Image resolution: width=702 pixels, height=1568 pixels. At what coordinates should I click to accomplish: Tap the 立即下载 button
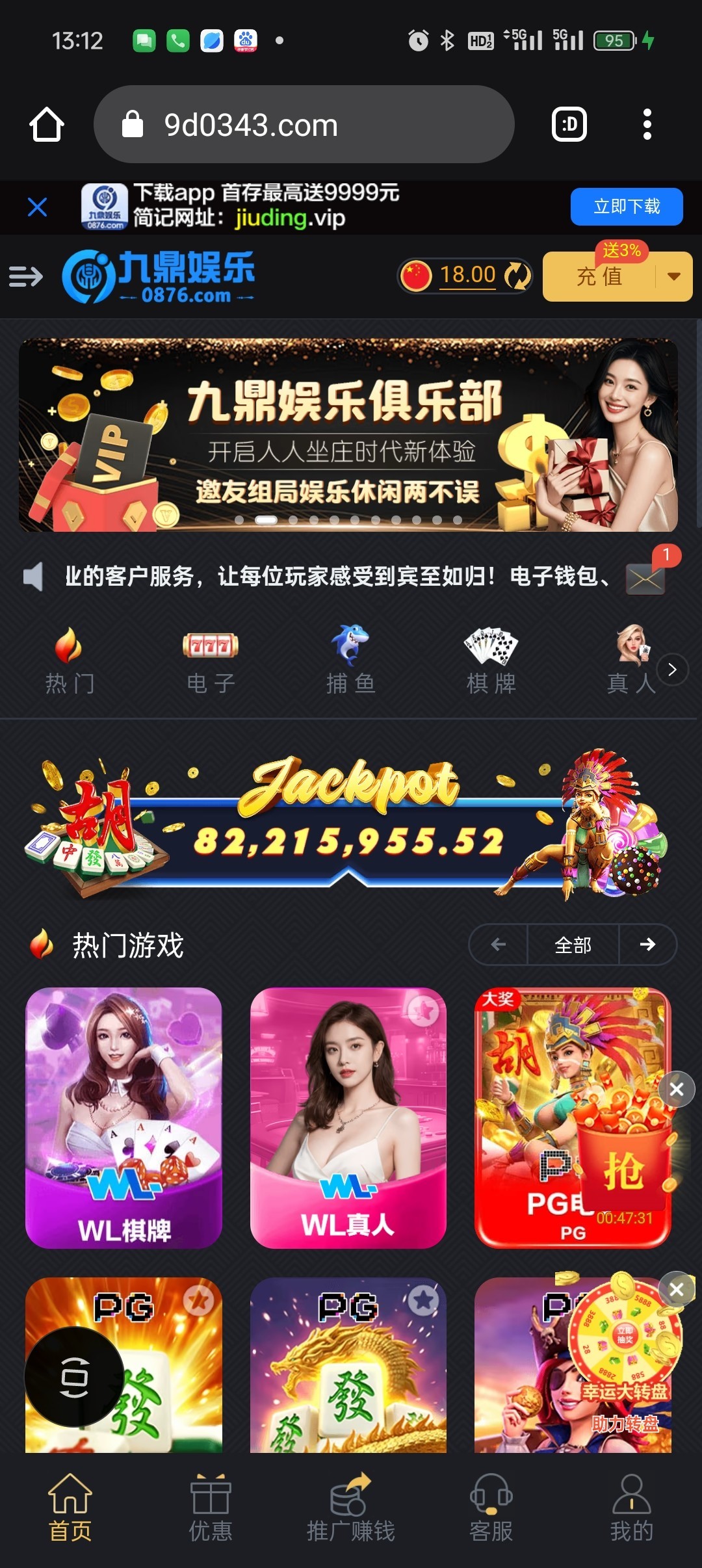click(x=626, y=207)
